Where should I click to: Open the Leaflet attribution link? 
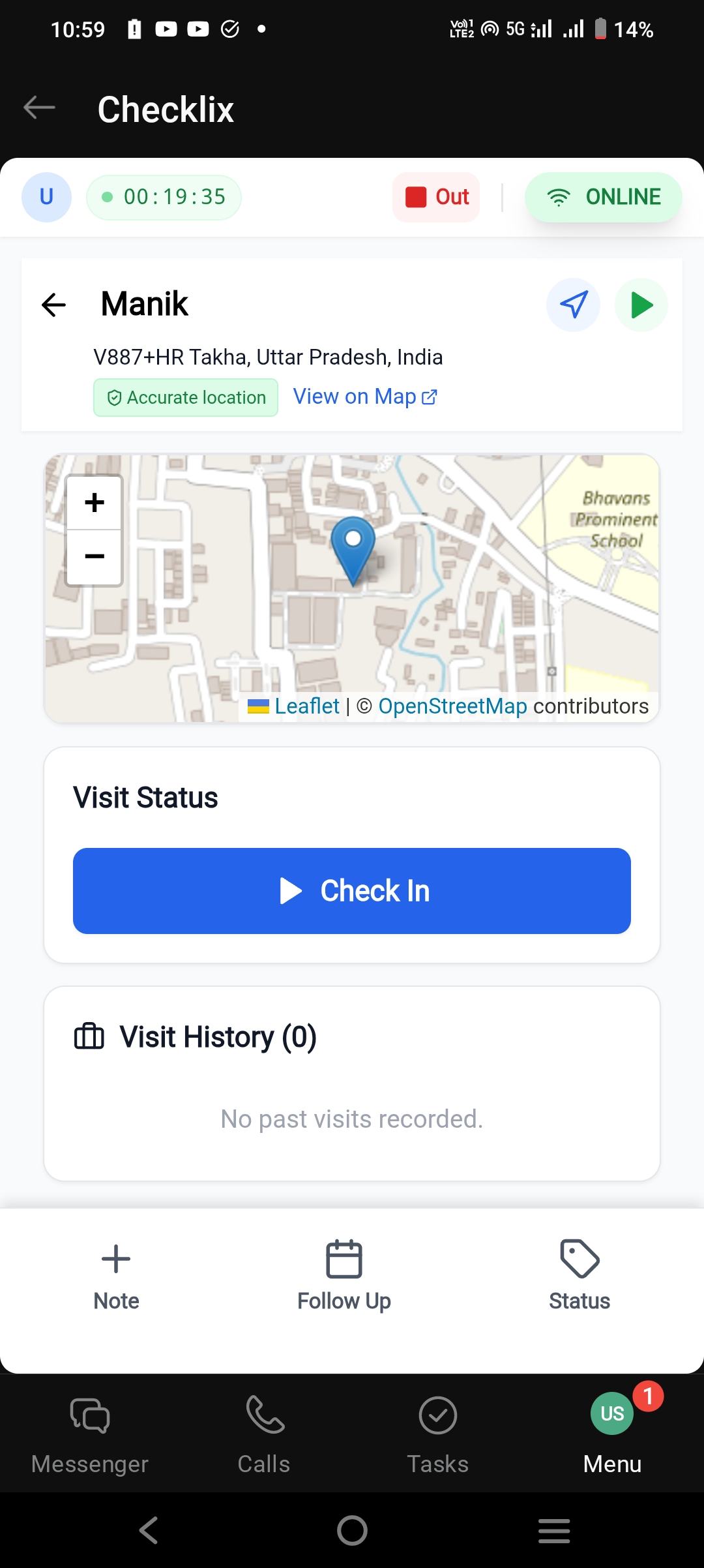(x=306, y=706)
